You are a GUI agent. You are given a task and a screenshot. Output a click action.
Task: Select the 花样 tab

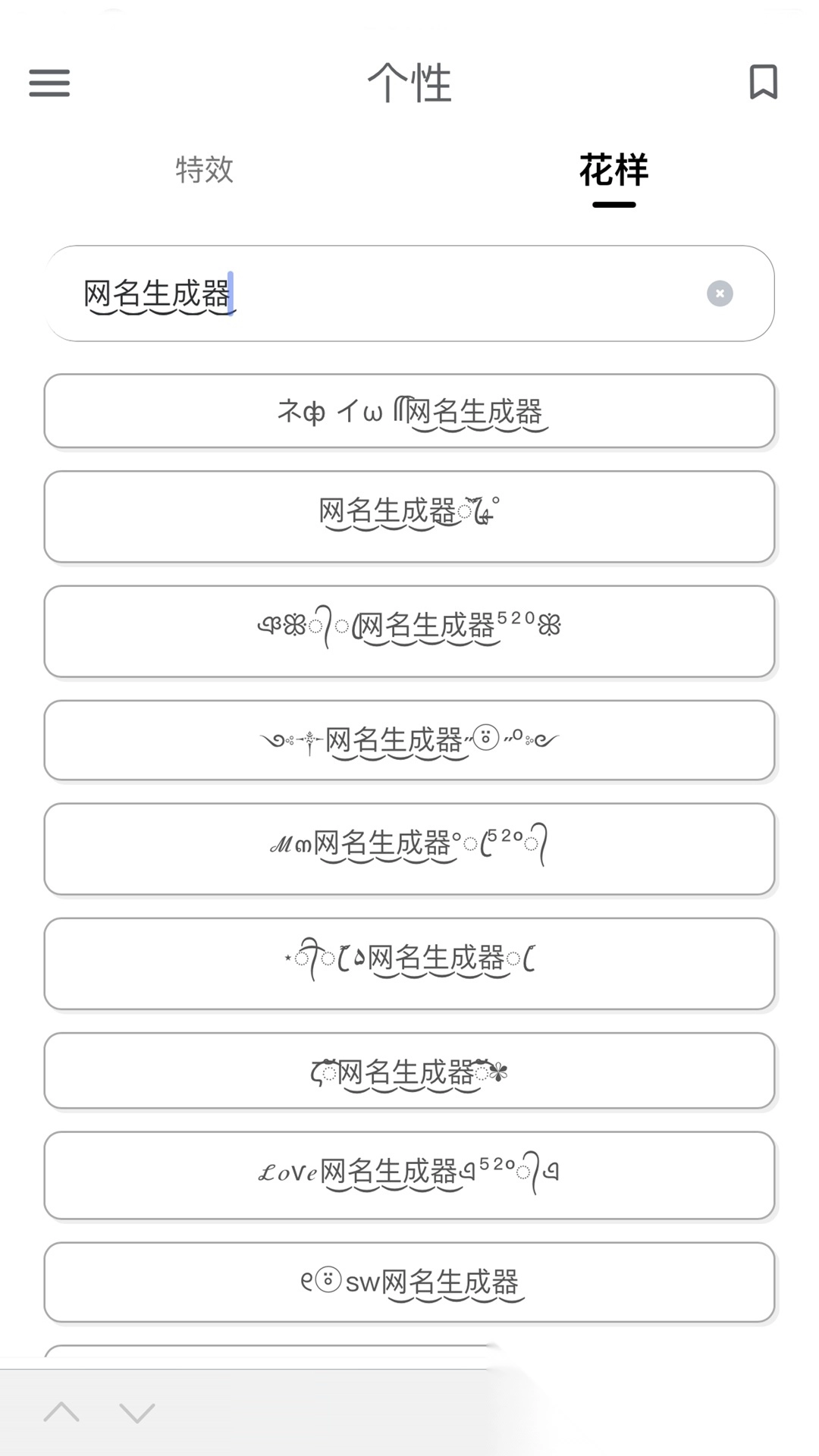point(613,171)
